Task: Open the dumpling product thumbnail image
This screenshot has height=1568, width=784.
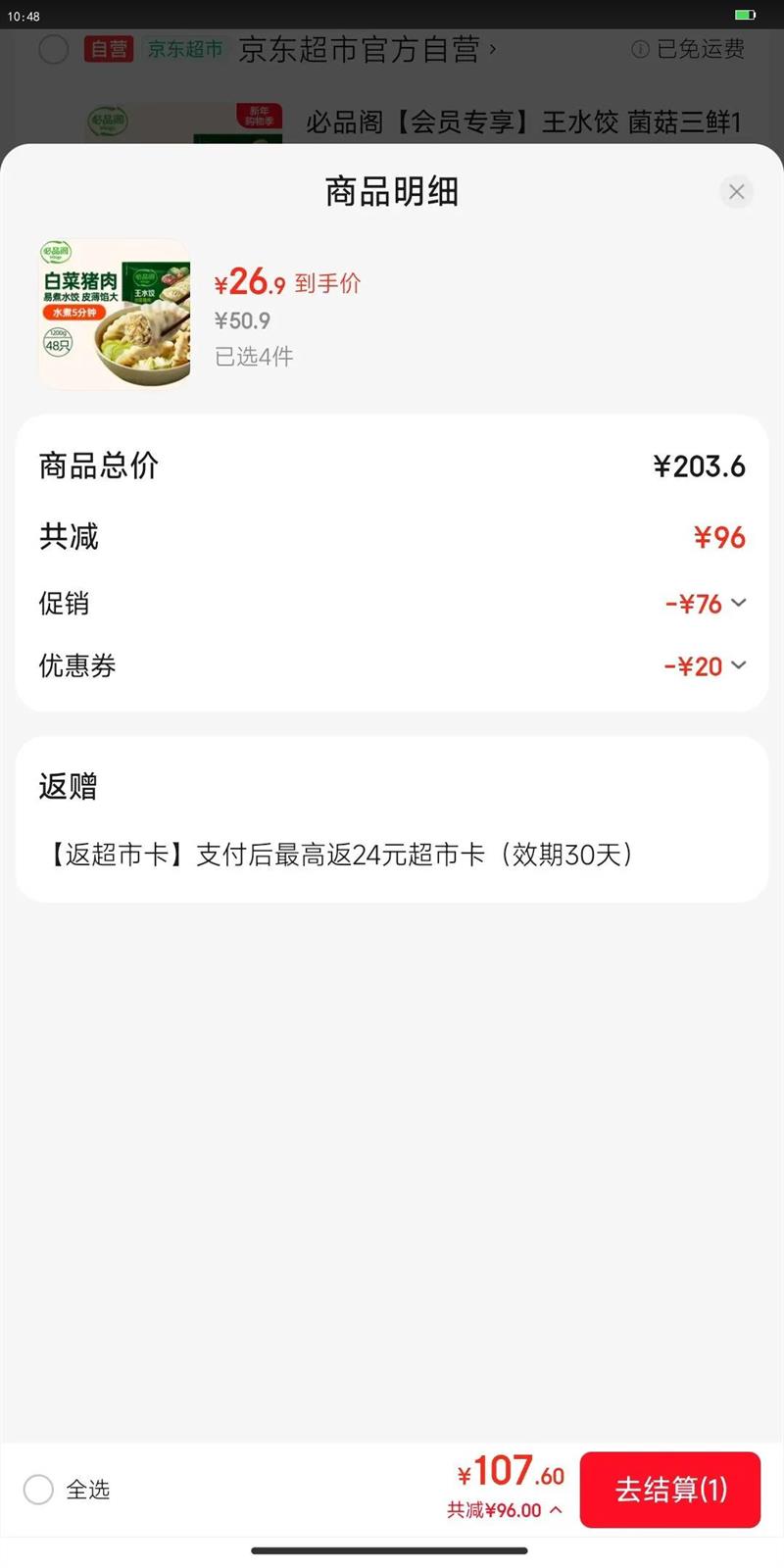Action: [114, 316]
